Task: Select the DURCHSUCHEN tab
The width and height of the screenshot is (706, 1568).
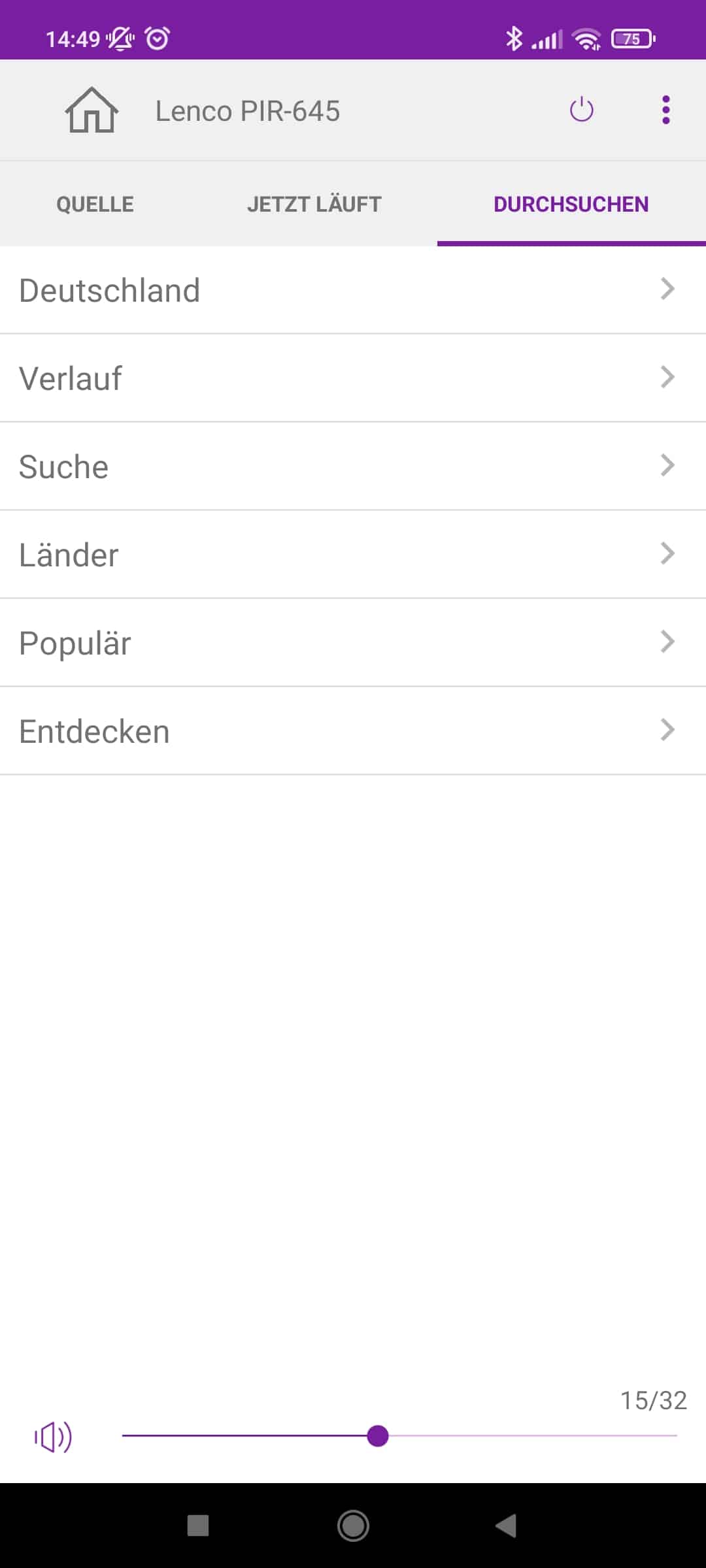Action: coord(571,204)
